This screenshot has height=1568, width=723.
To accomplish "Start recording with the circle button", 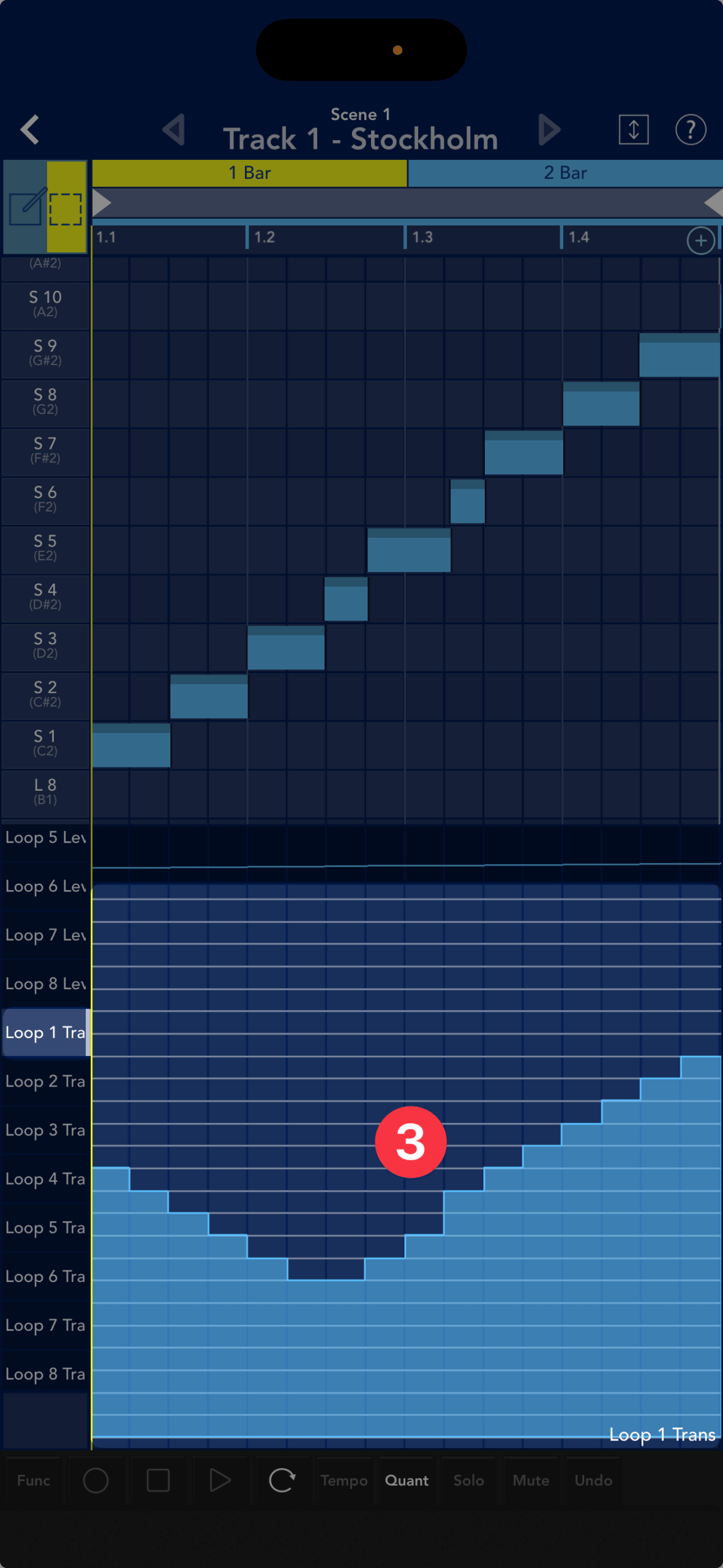I will [96, 1480].
